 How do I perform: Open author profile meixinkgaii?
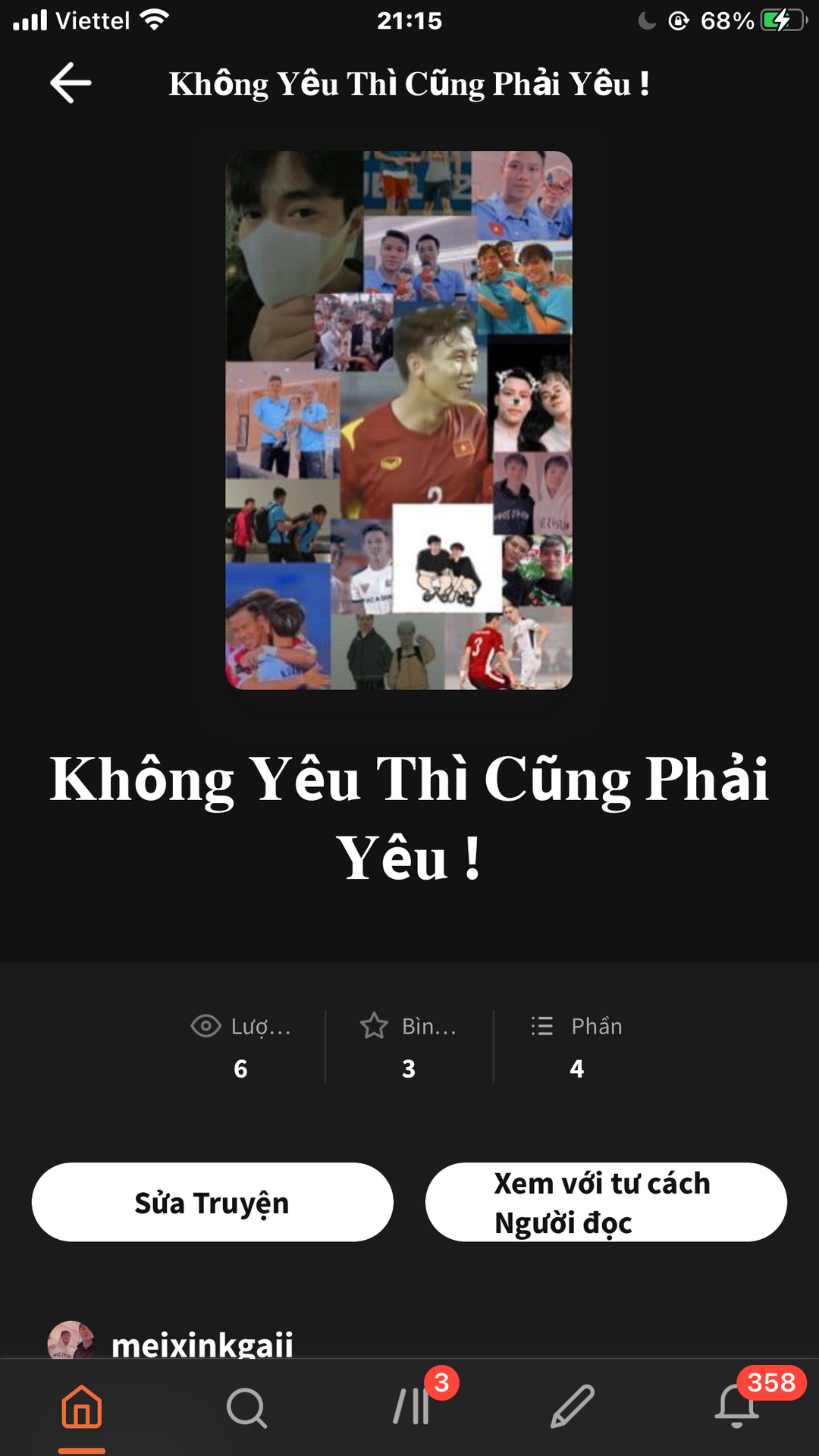(x=201, y=1344)
